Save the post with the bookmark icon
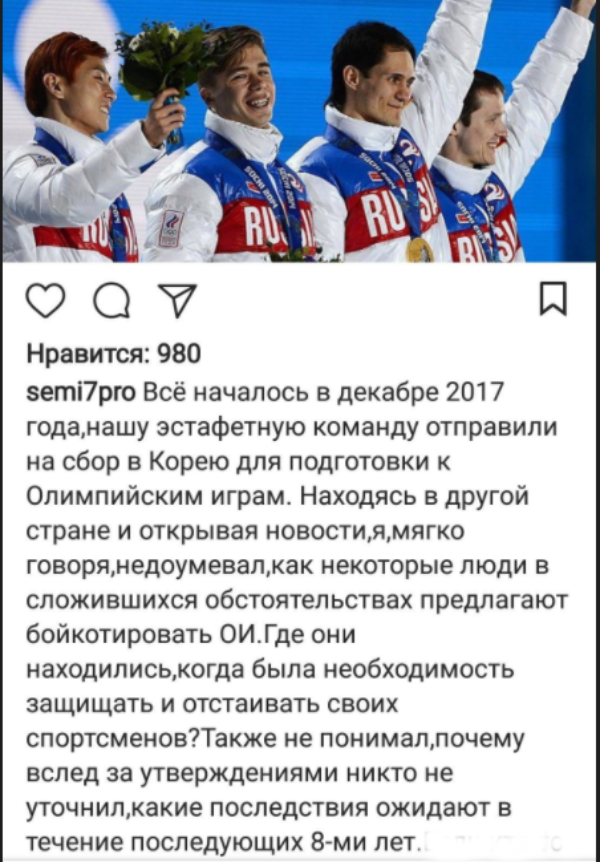 pyautogui.click(x=553, y=299)
